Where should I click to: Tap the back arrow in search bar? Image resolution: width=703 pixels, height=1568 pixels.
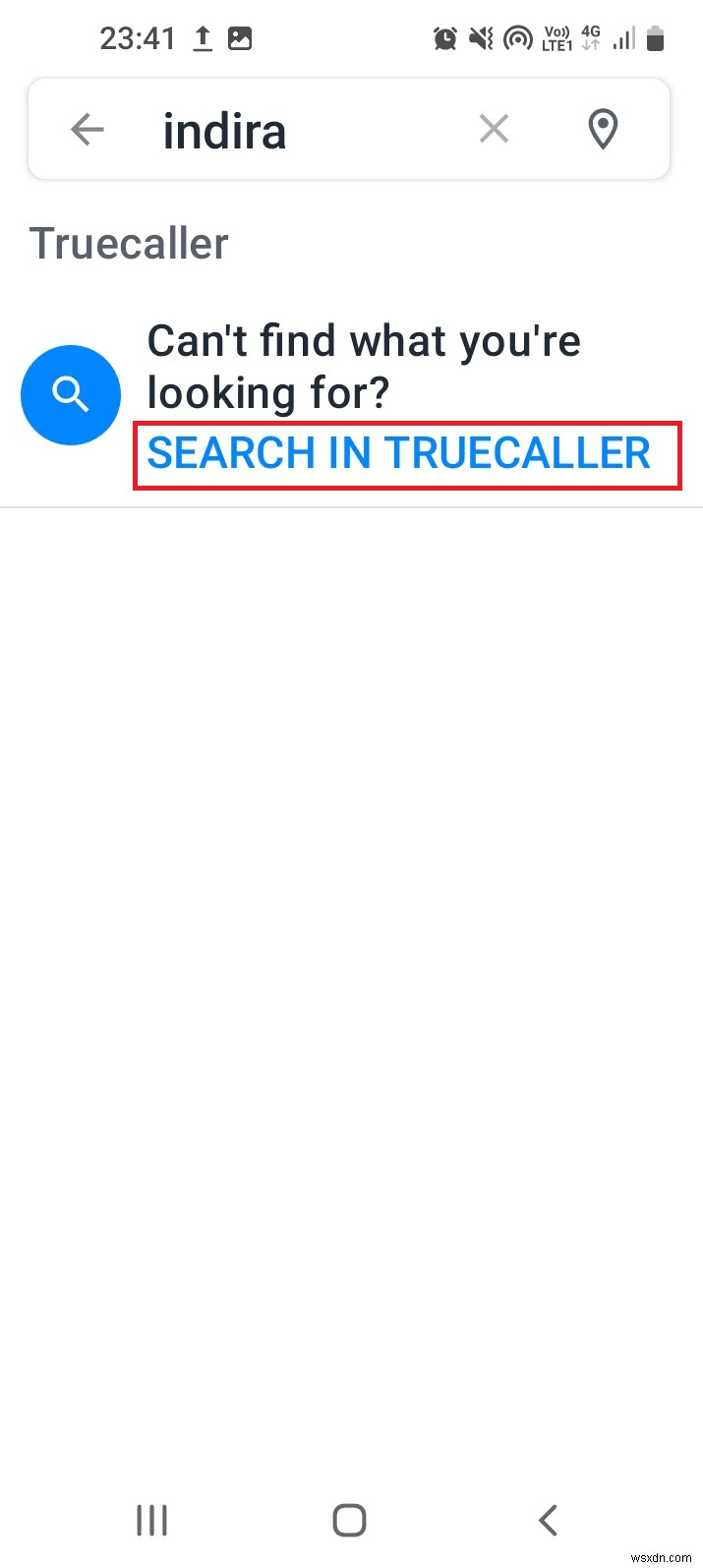pos(88,130)
